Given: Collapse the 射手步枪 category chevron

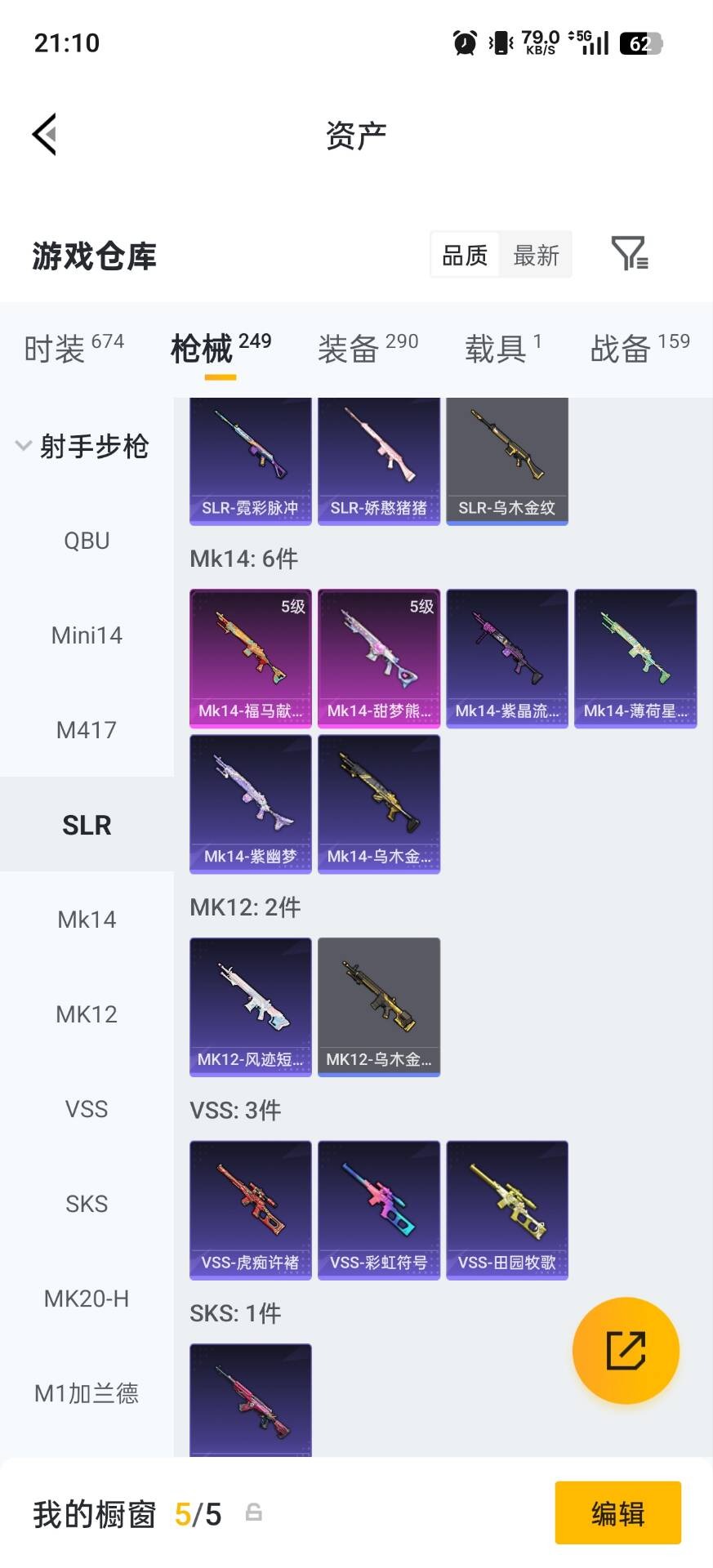Looking at the screenshot, I should tap(23, 446).
